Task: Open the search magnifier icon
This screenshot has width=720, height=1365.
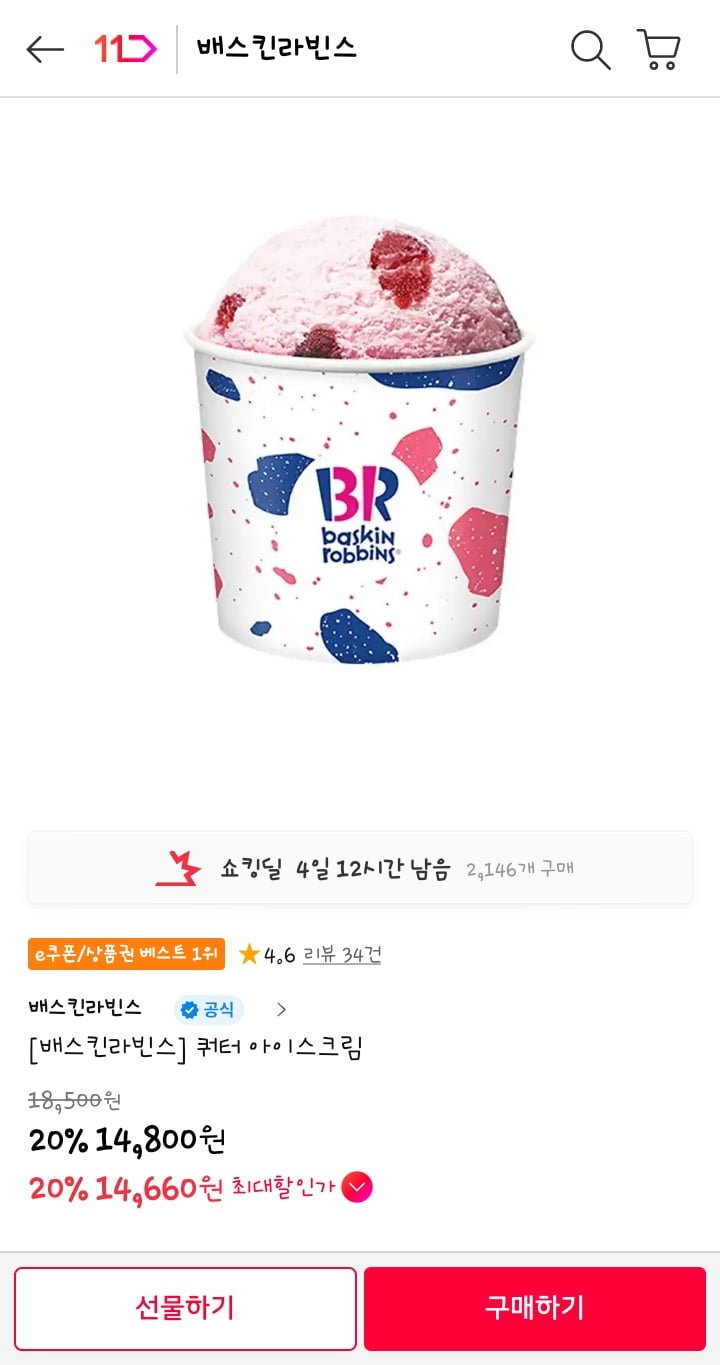Action: point(590,49)
